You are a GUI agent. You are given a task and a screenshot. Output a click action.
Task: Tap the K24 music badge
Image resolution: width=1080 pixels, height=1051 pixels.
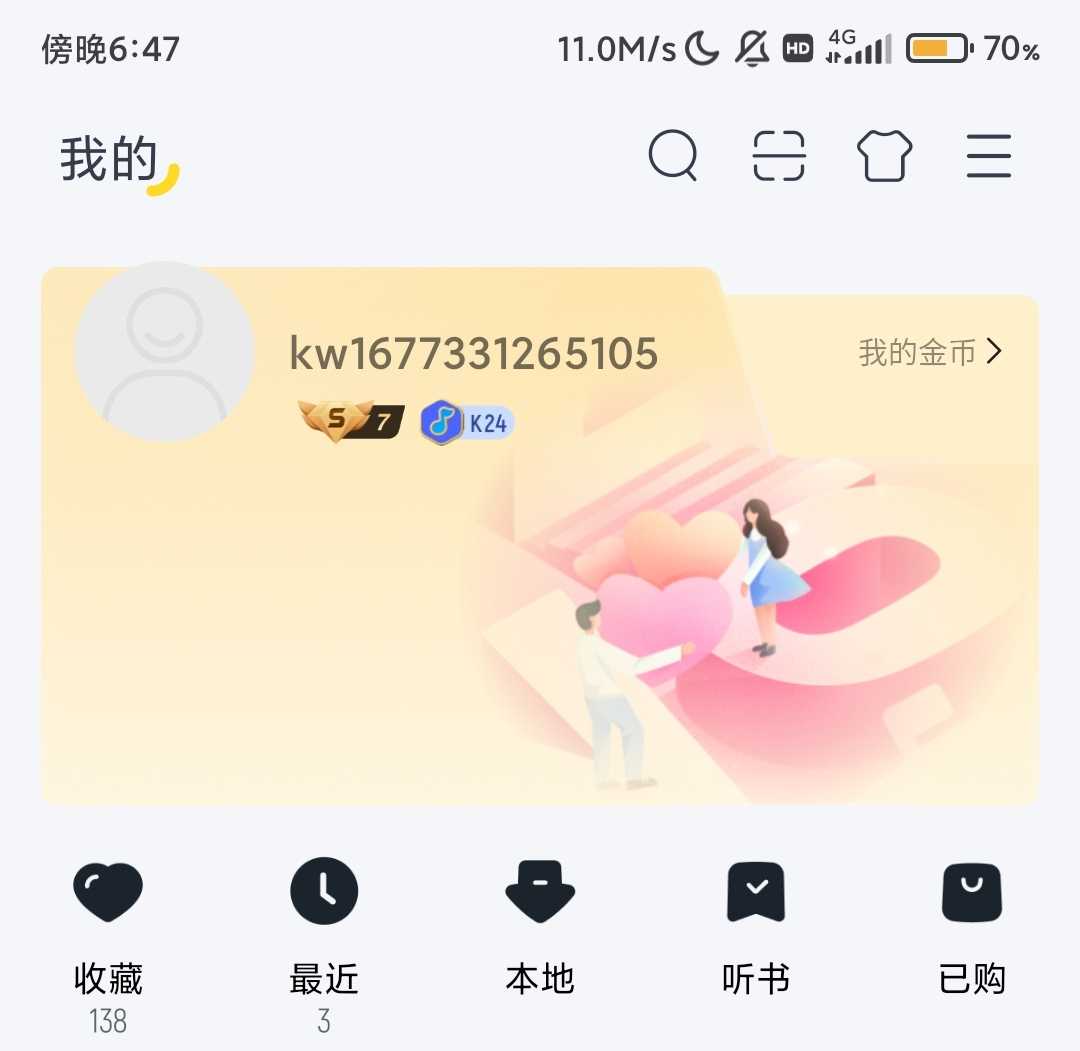click(467, 423)
